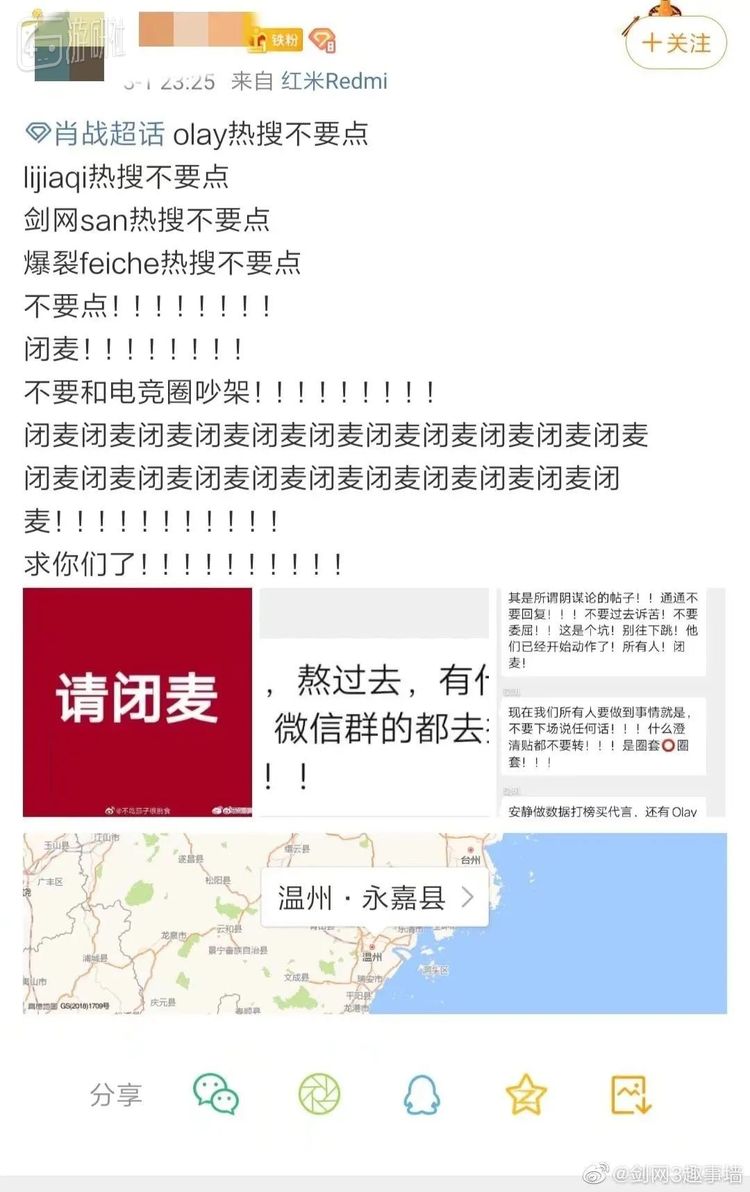This screenshot has height=1192, width=750.
Task: Open the 温州·永嘉县 location card
Action: pyautogui.click(x=374, y=897)
